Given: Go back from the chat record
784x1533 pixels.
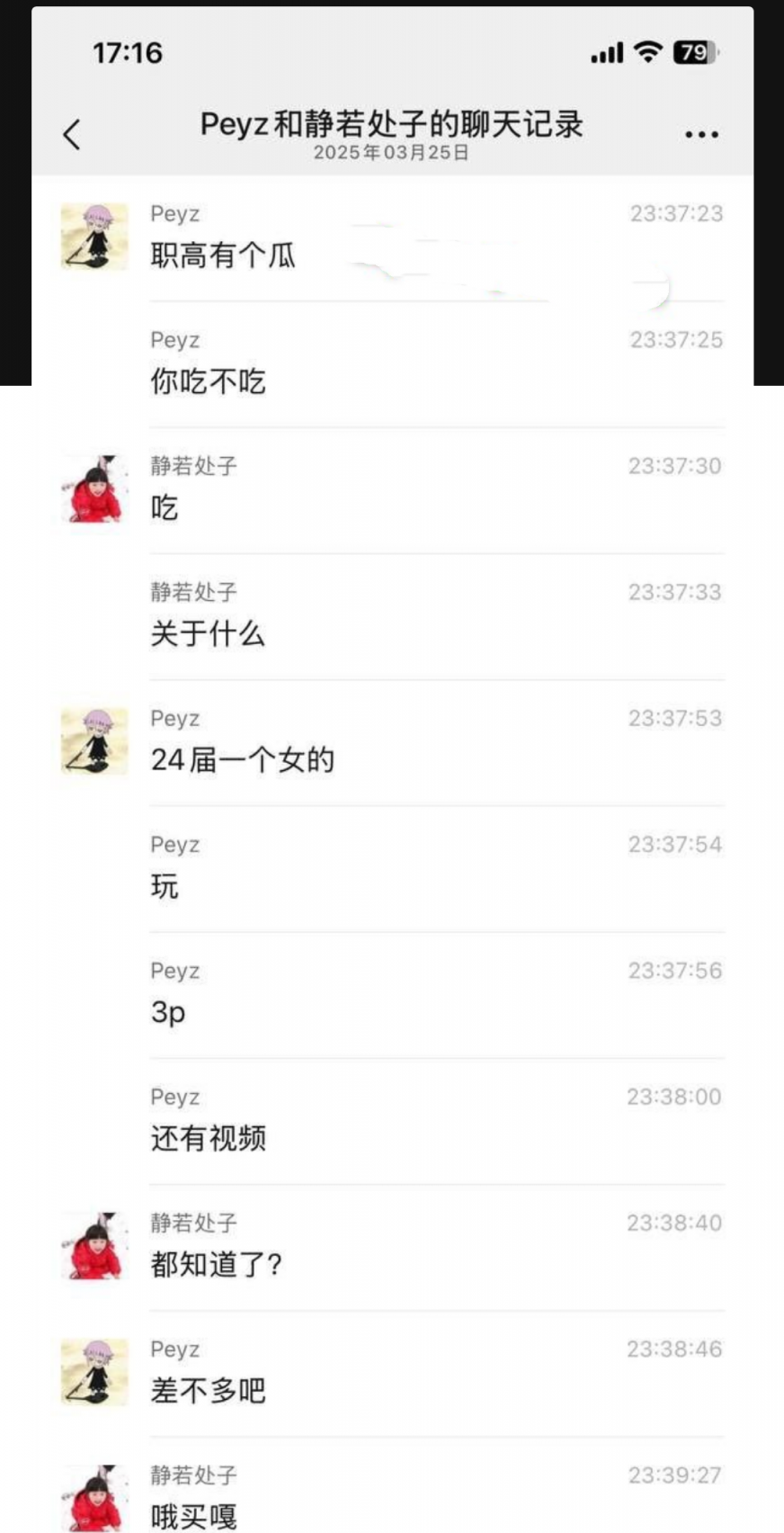Looking at the screenshot, I should point(73,135).
